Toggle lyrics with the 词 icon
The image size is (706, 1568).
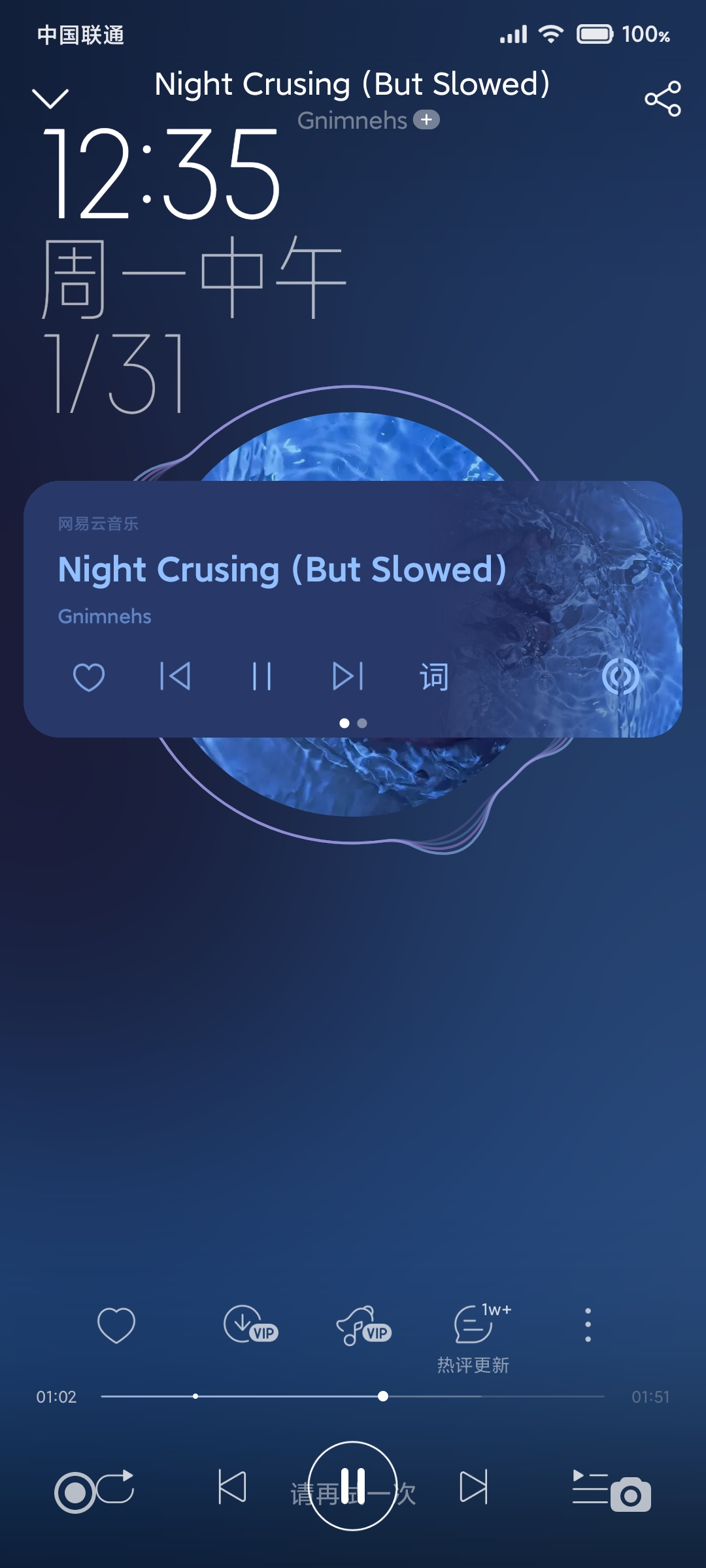(434, 676)
